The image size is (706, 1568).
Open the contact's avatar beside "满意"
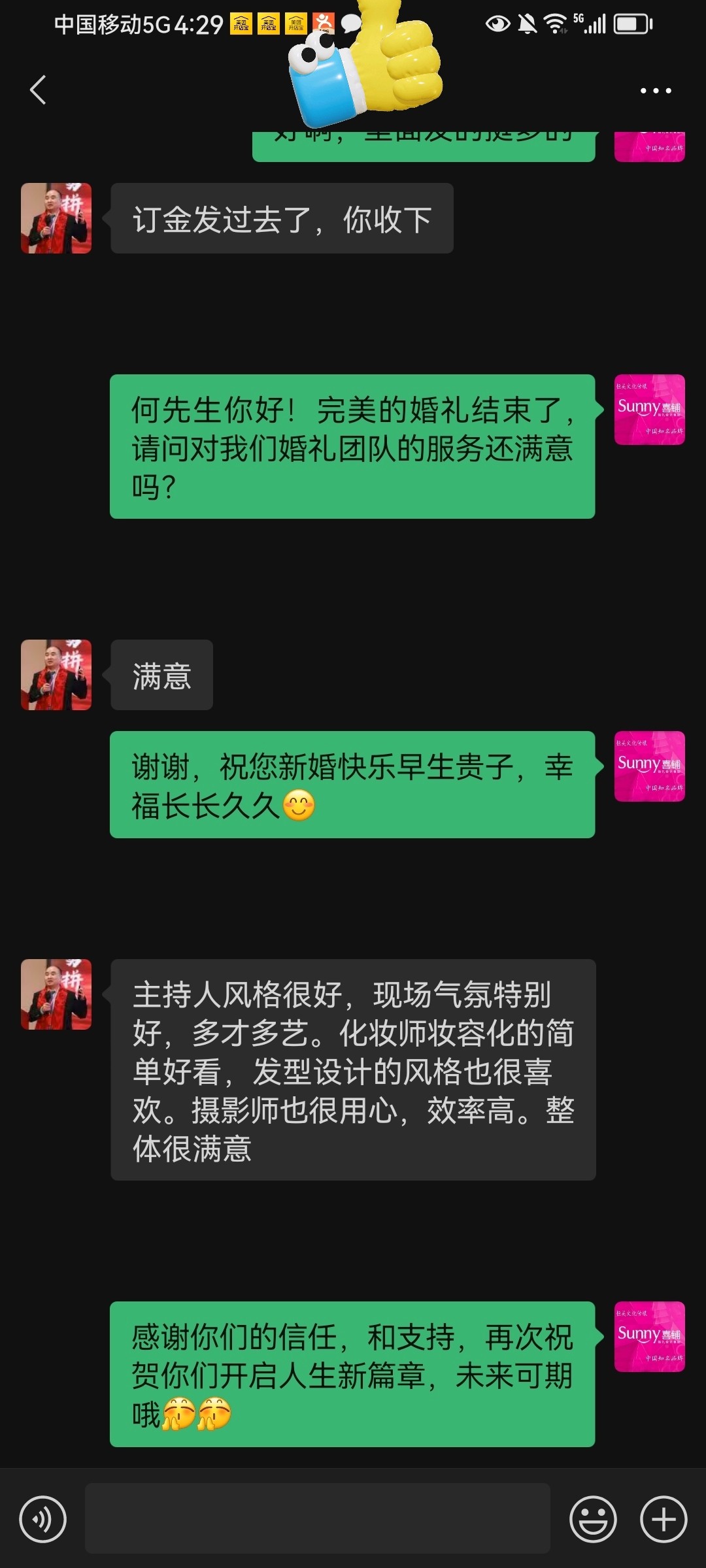[x=56, y=675]
